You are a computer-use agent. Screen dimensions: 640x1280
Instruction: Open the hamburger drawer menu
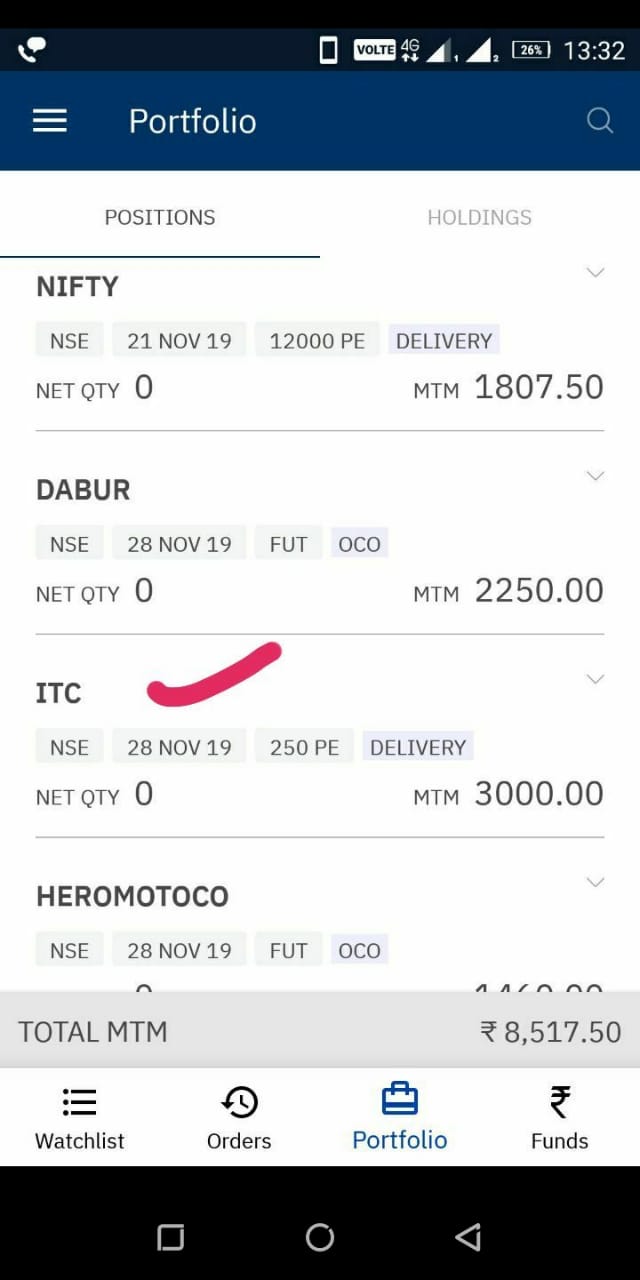50,121
